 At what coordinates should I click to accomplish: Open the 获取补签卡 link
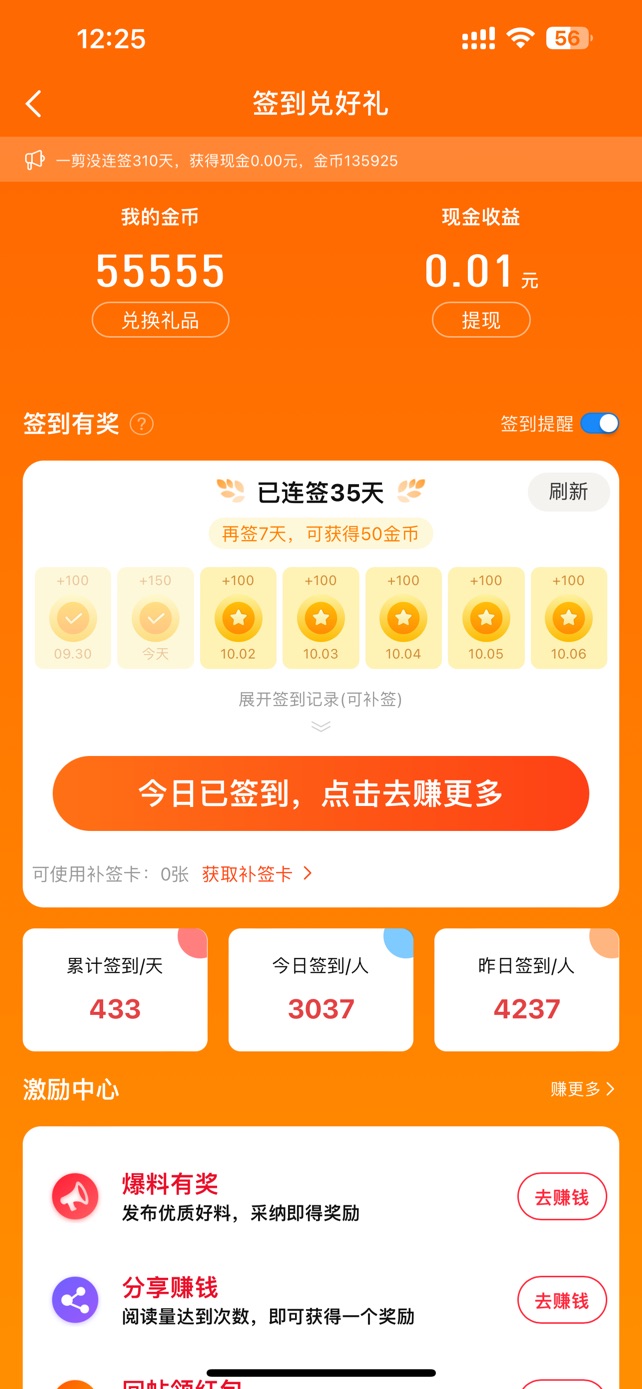(x=257, y=873)
